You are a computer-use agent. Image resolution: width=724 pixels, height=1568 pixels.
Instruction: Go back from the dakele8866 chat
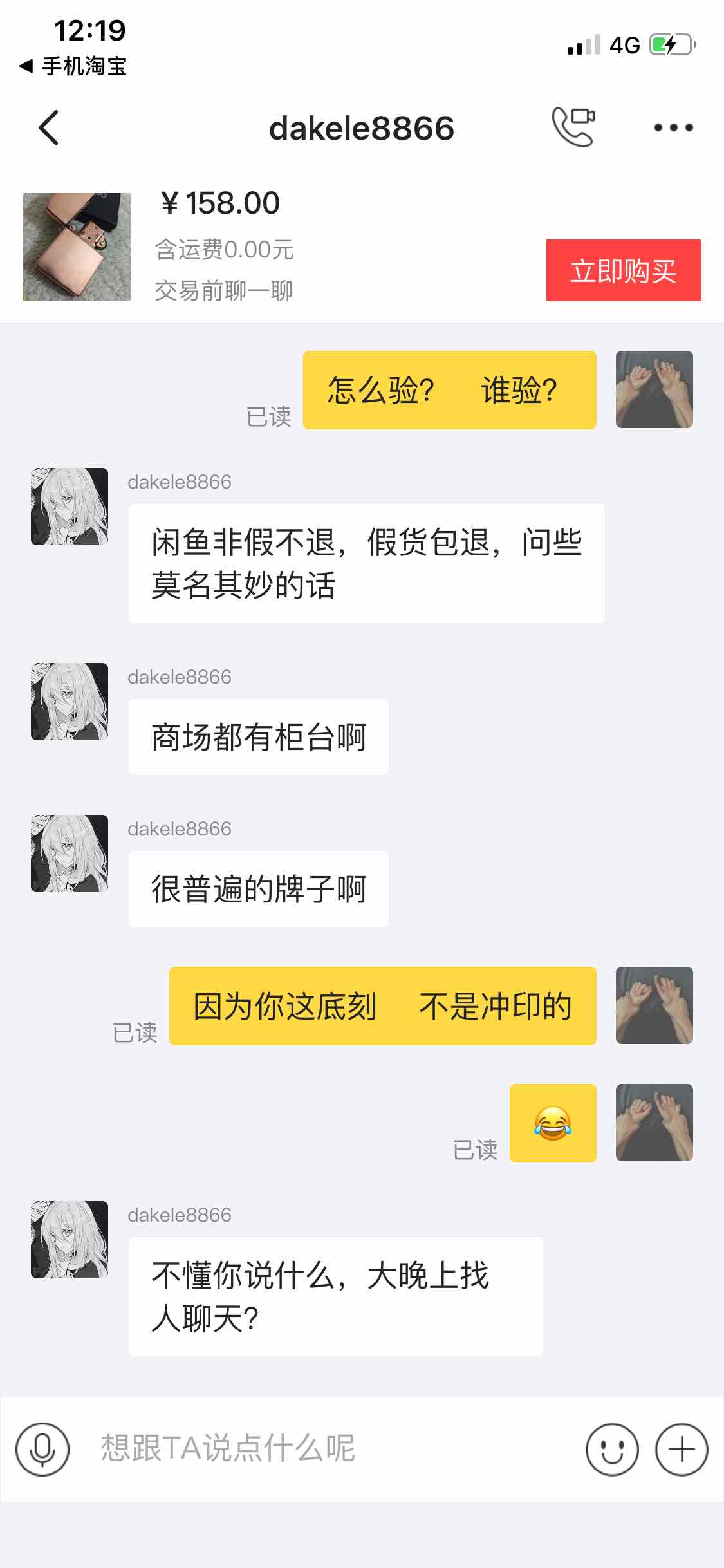coord(49,127)
